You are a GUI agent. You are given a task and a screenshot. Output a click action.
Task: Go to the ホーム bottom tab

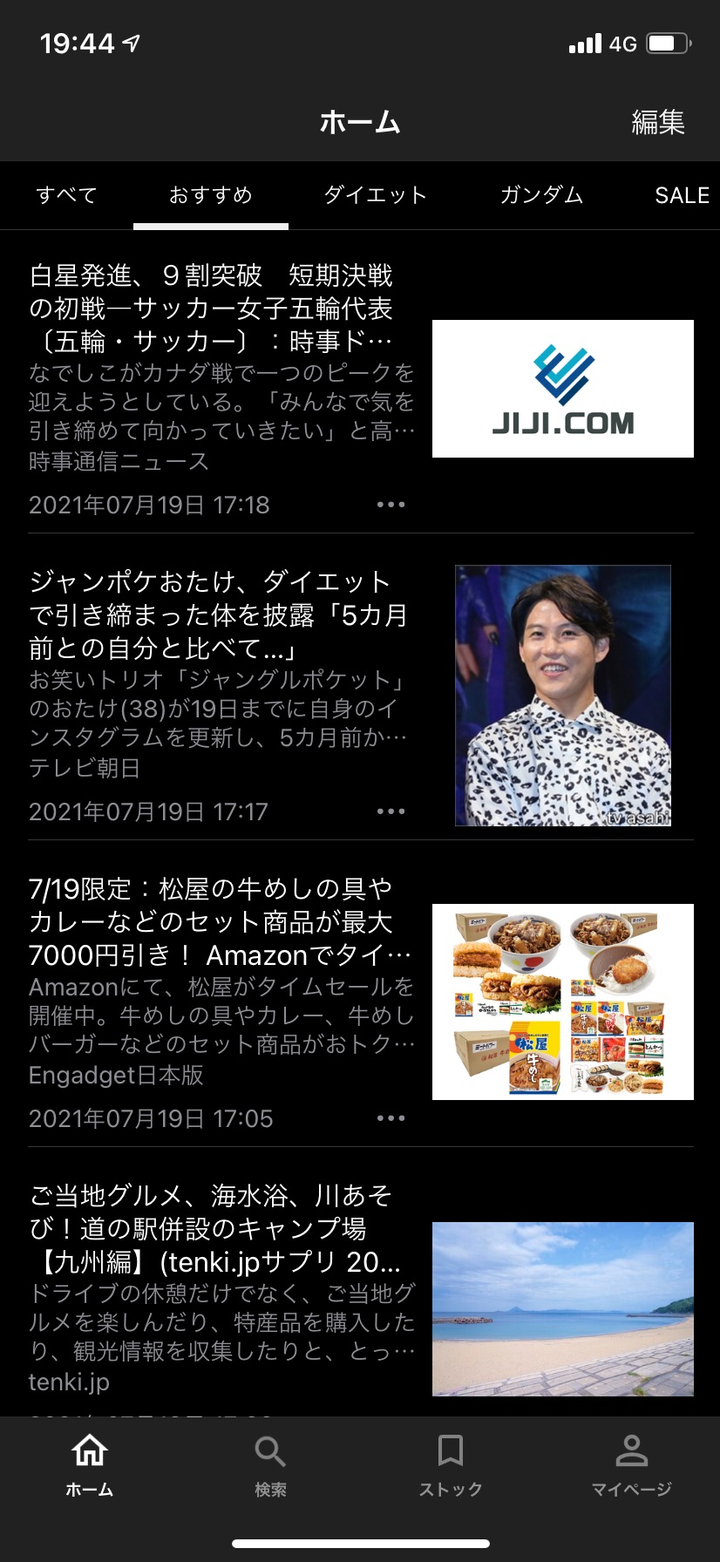coord(89,1465)
